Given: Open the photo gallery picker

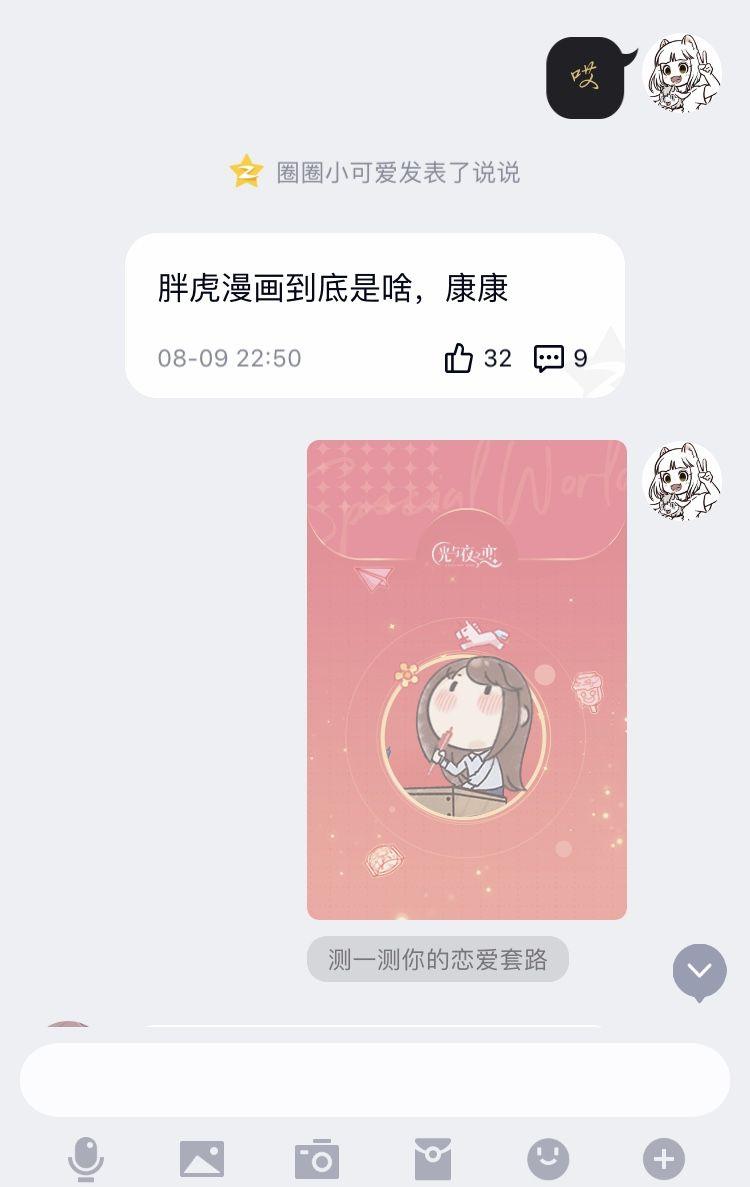Looking at the screenshot, I should tap(202, 1159).
